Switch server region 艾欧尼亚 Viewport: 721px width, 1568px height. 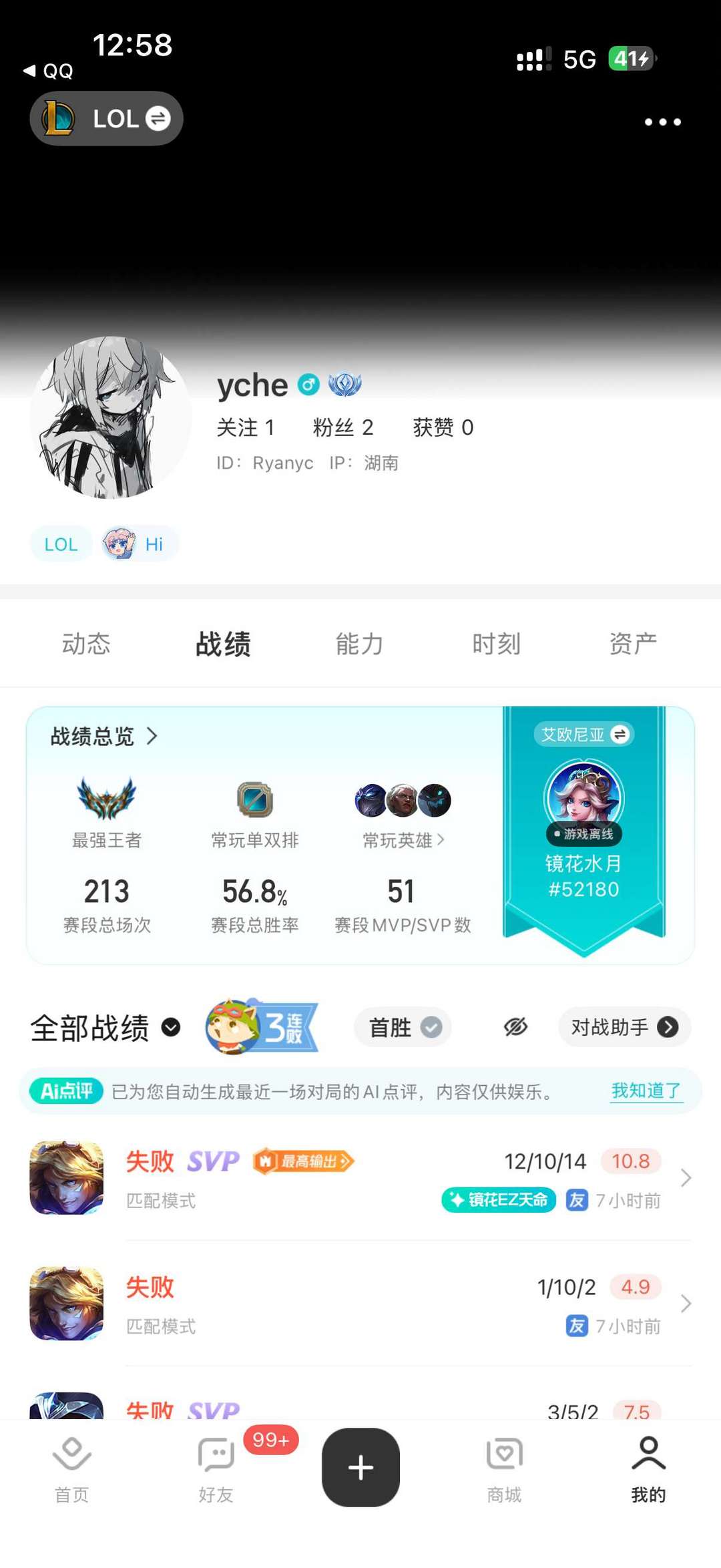tap(583, 735)
